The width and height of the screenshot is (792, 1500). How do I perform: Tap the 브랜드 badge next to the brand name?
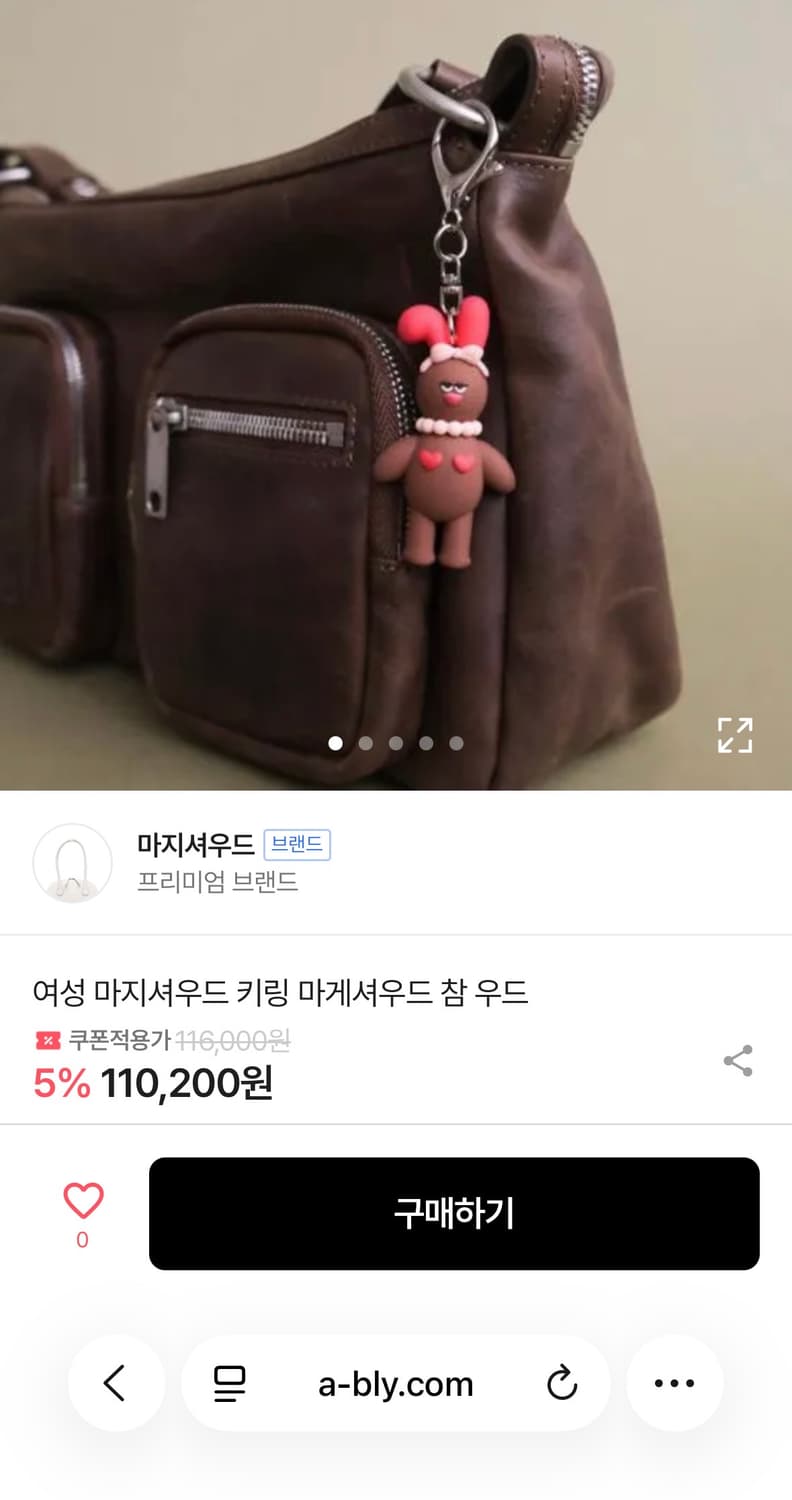pos(297,845)
